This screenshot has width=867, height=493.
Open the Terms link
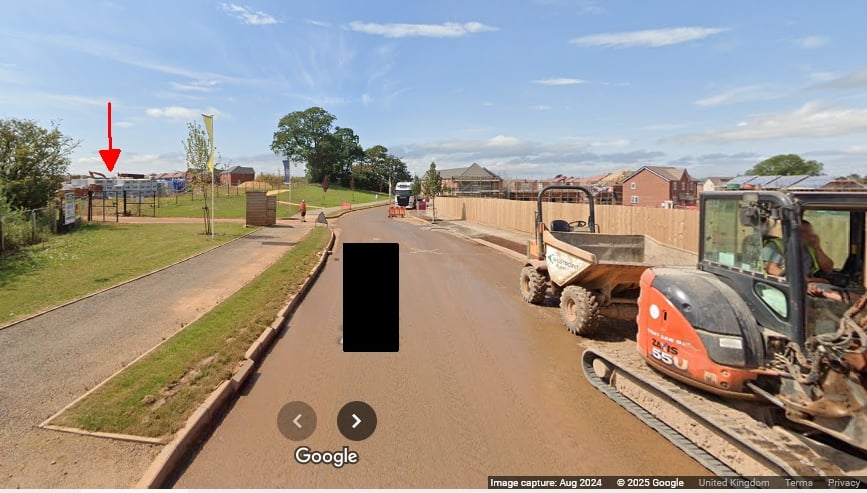[798, 483]
